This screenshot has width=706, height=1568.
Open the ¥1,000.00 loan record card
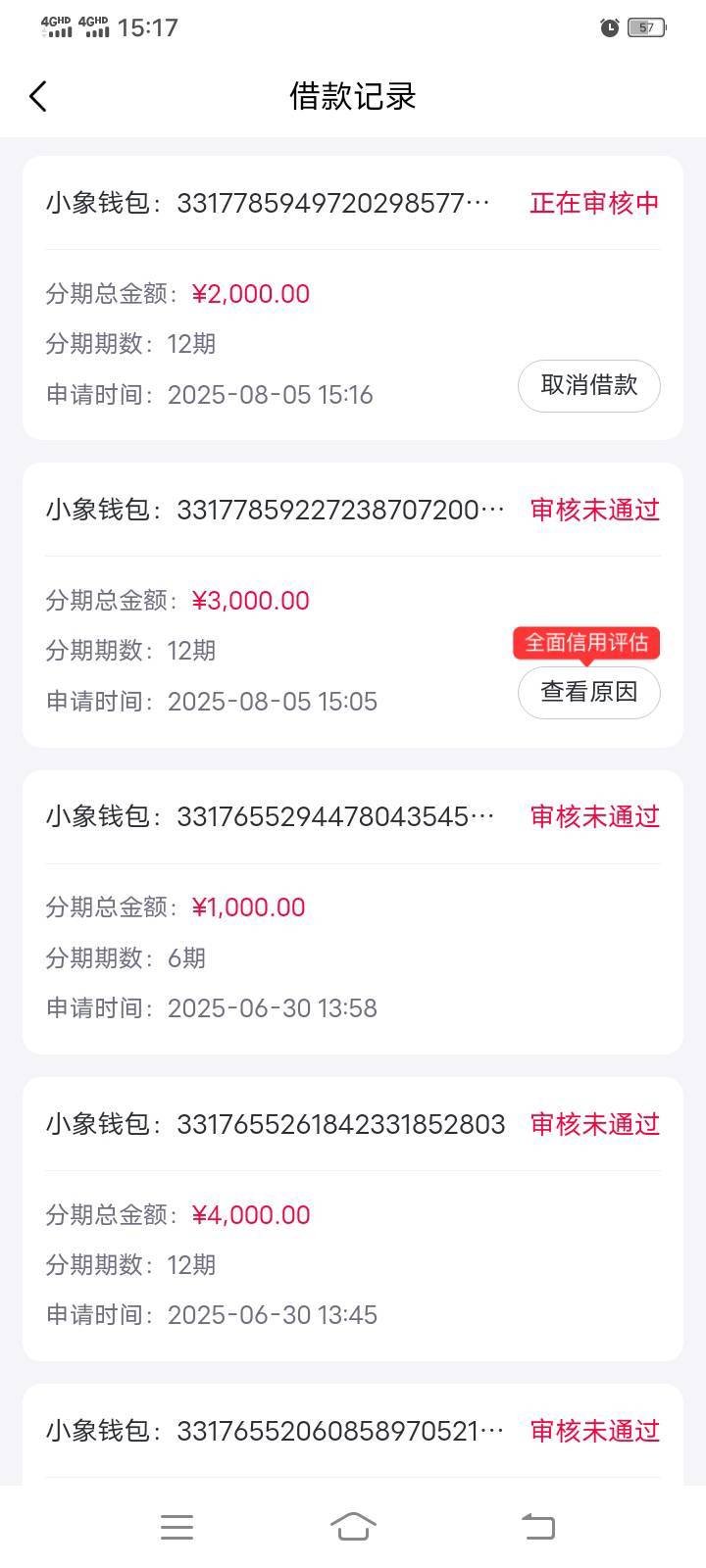point(353,912)
